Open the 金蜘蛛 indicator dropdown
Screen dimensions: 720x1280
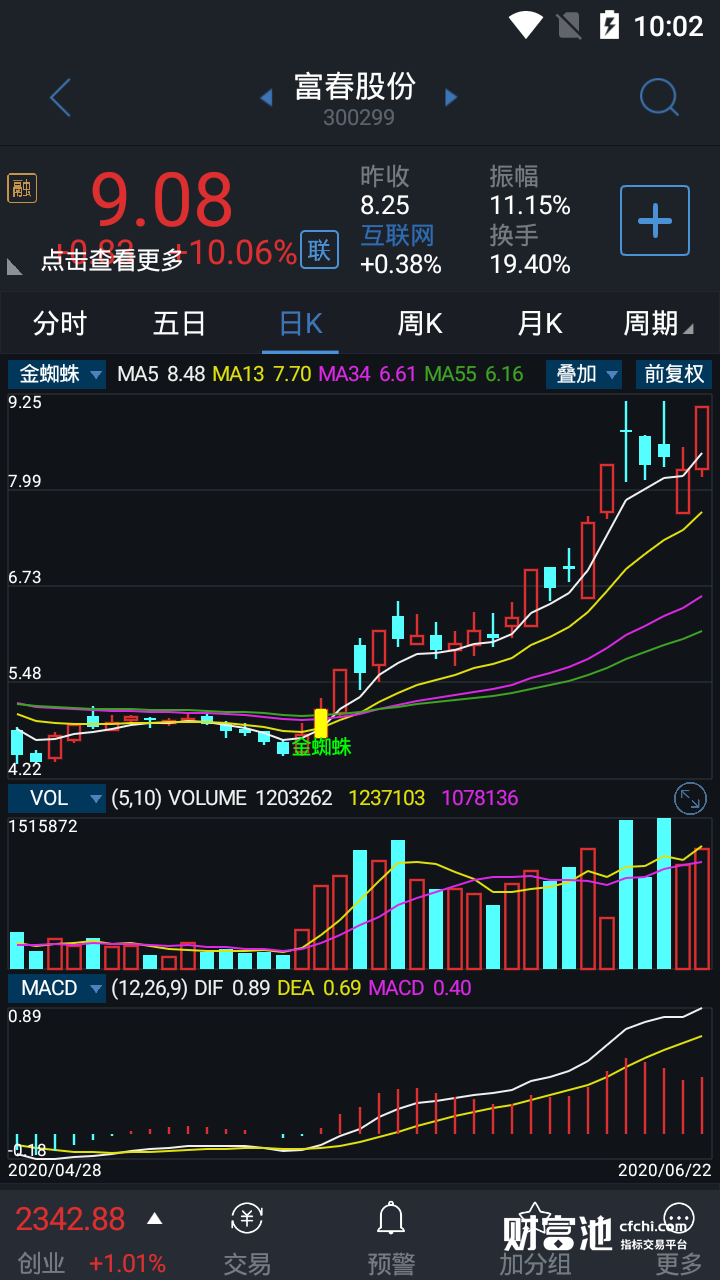pyautogui.click(x=58, y=375)
